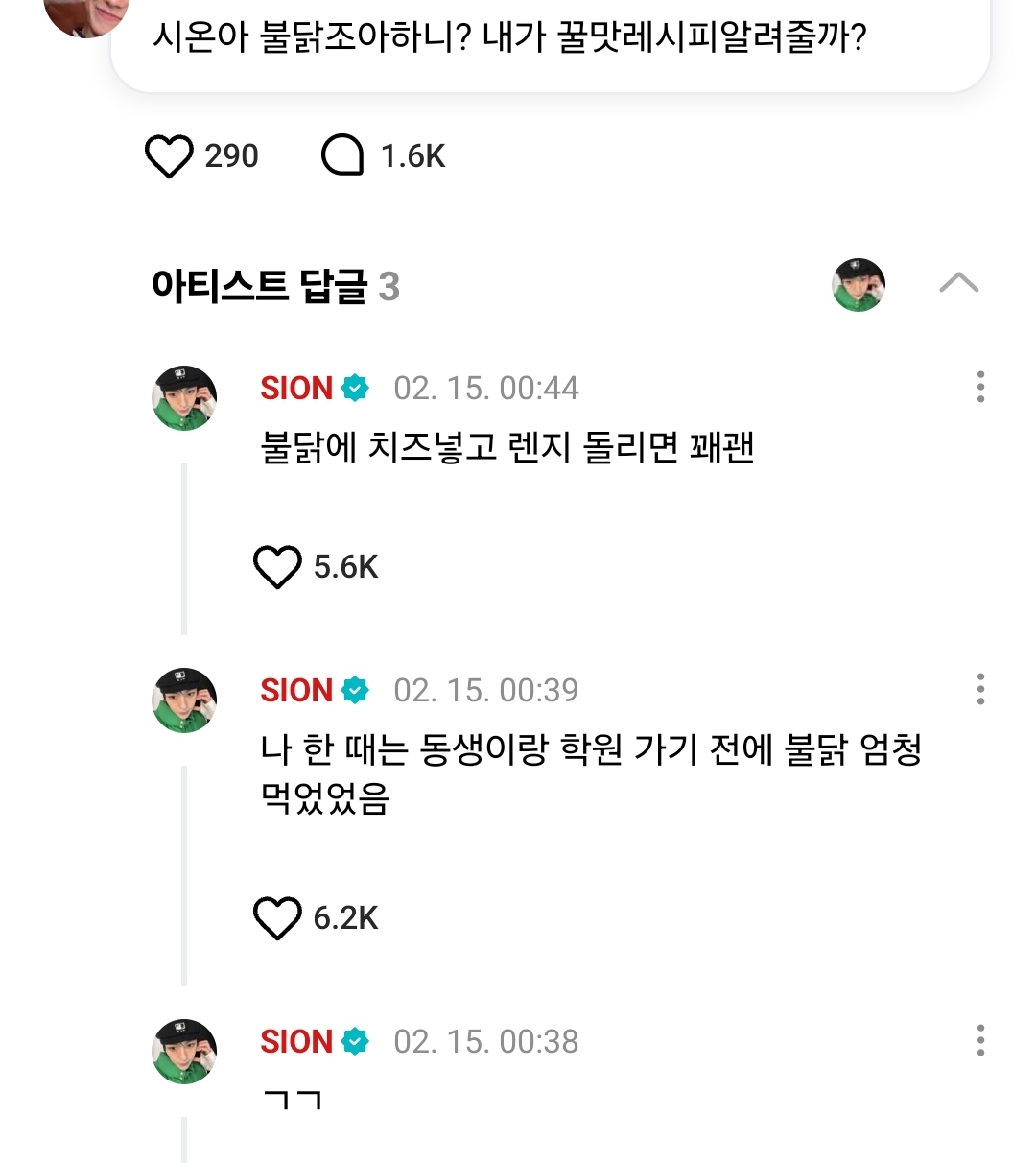The width and height of the screenshot is (1036, 1163).
Task: Like the fan post with 290 likes
Action: (x=170, y=156)
